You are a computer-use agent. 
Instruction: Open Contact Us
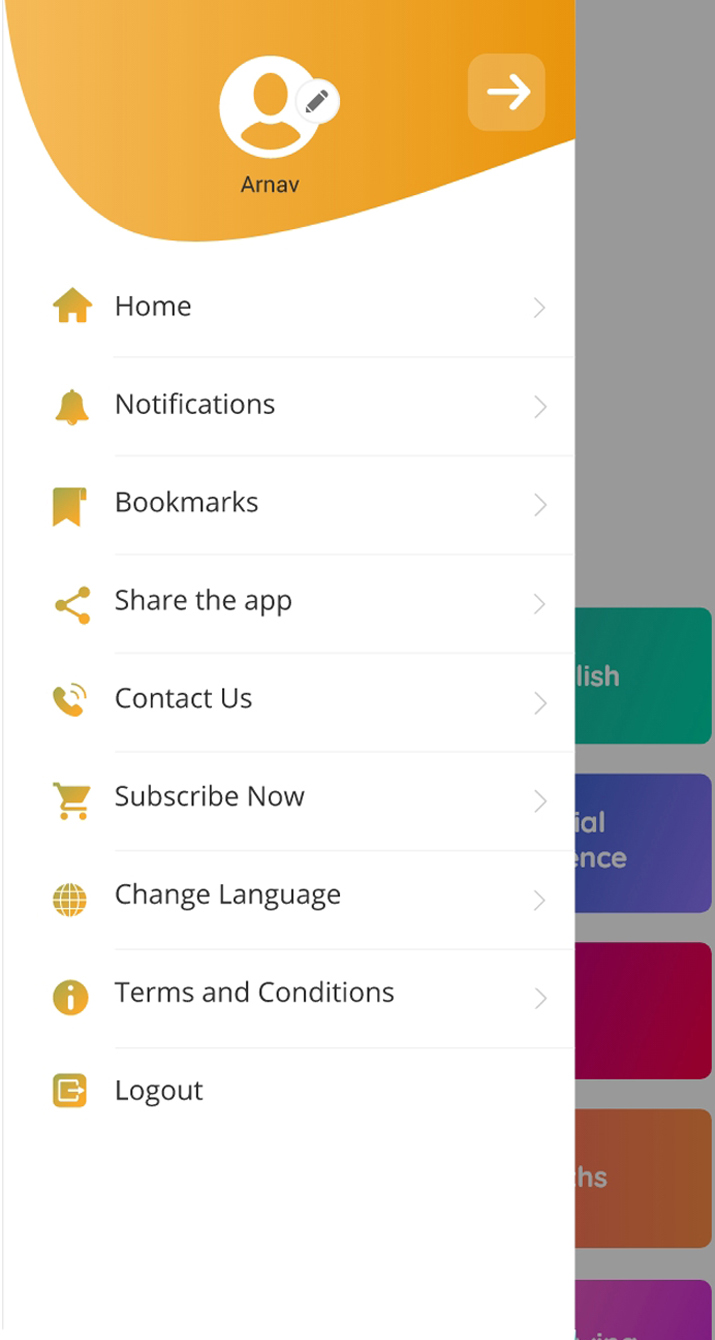[x=183, y=698]
